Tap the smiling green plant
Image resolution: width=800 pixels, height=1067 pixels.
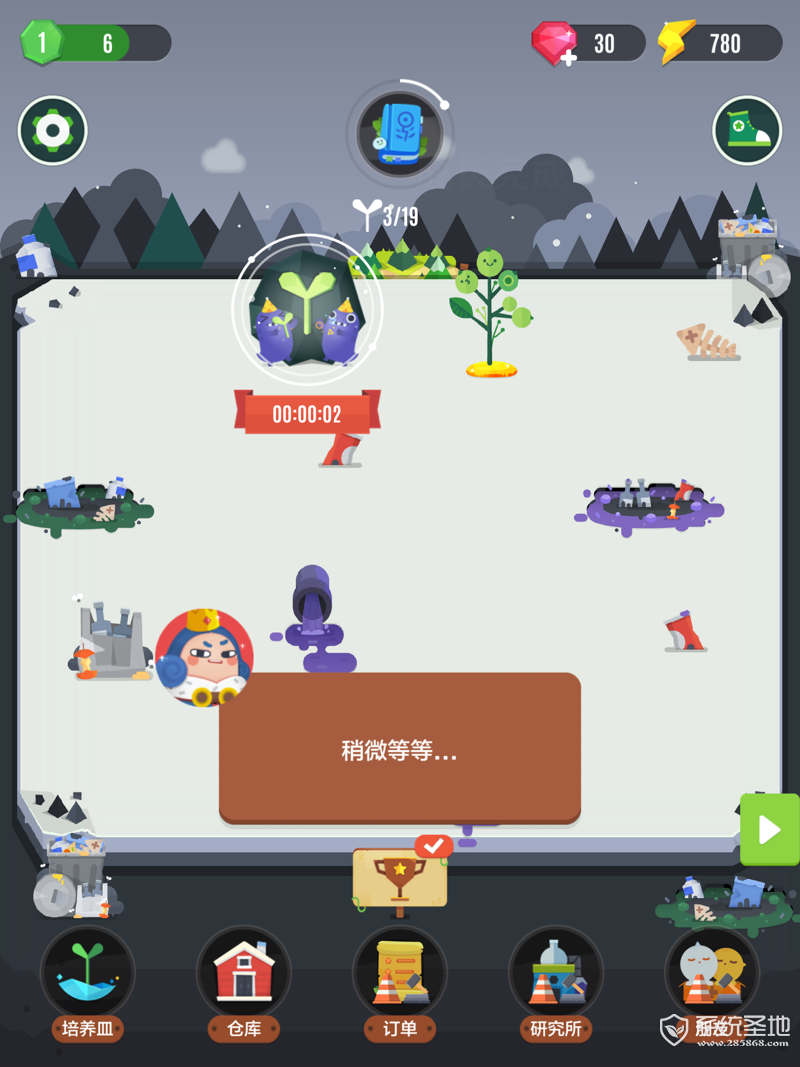pyautogui.click(x=490, y=310)
